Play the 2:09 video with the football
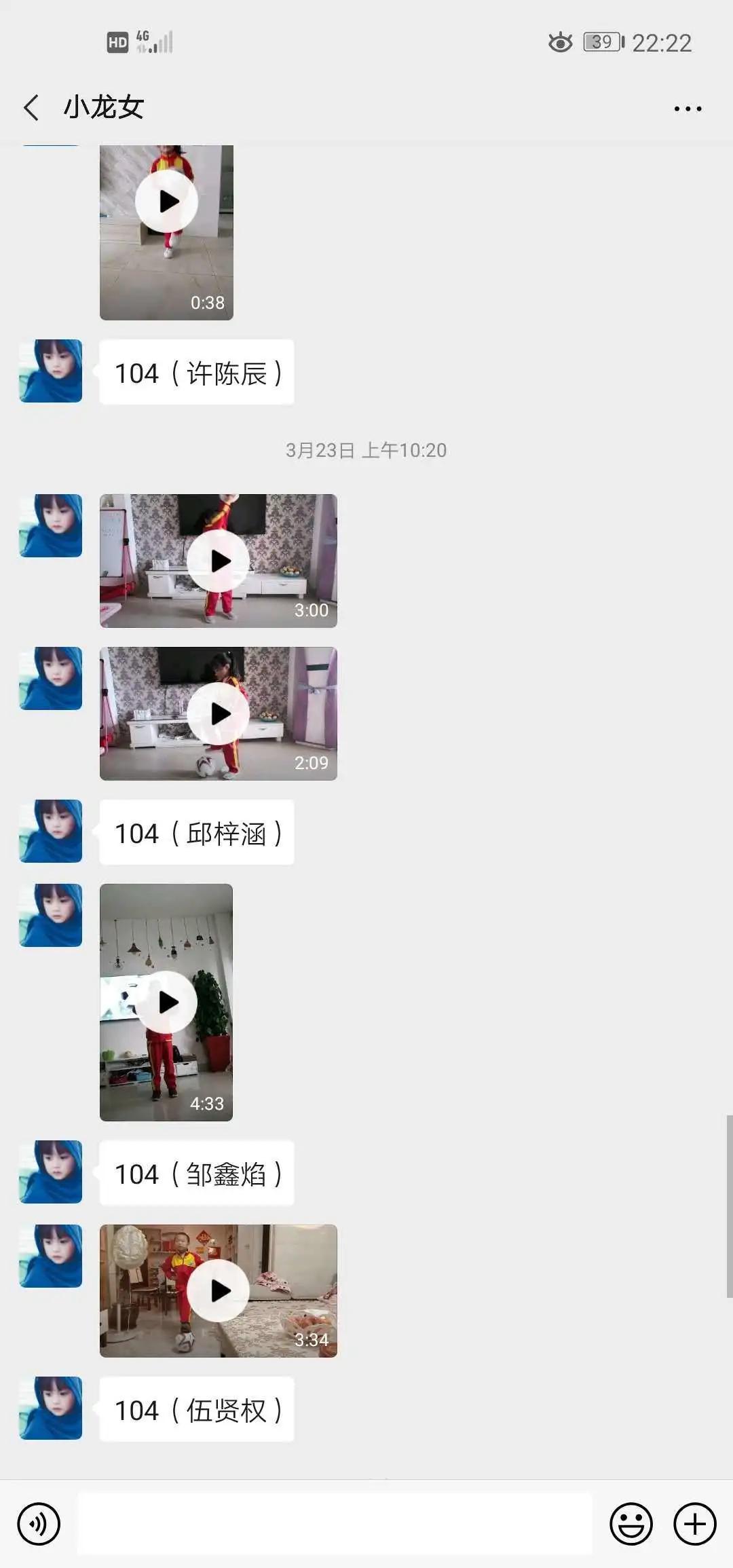Screen dimensions: 733x1568 pyautogui.click(x=219, y=713)
